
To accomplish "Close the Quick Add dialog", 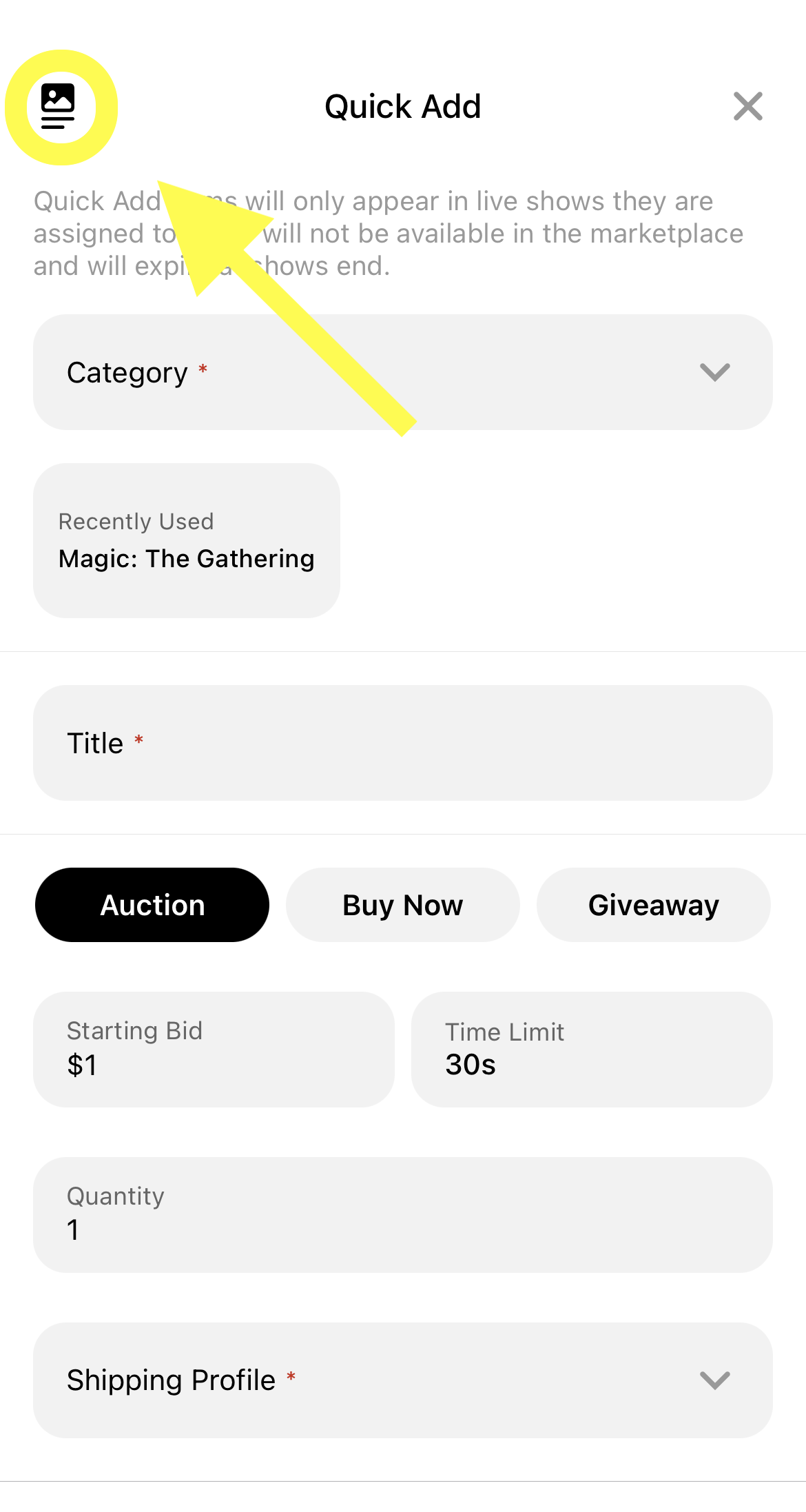I will (x=748, y=106).
